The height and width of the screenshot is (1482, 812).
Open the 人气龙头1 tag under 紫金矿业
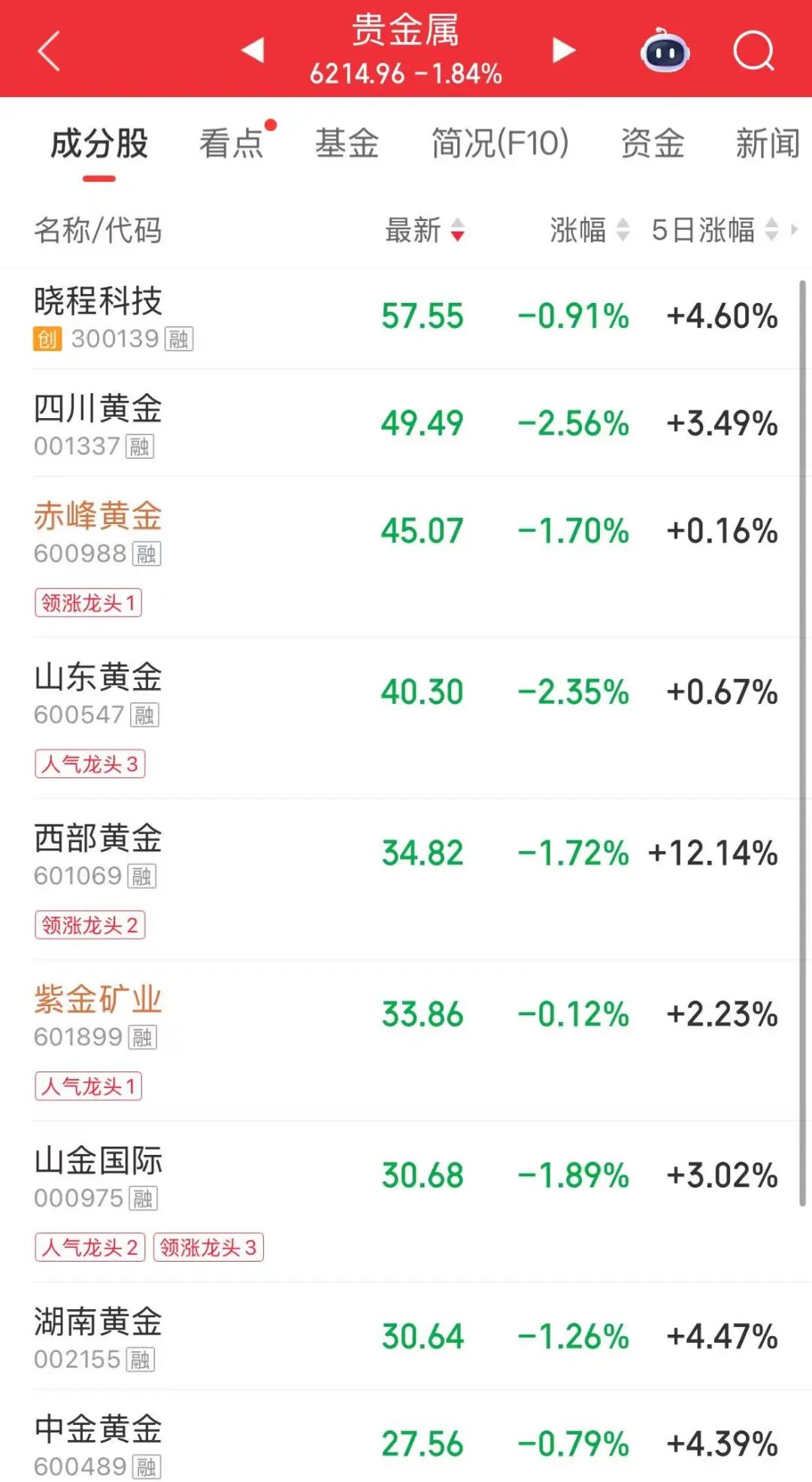(89, 1086)
